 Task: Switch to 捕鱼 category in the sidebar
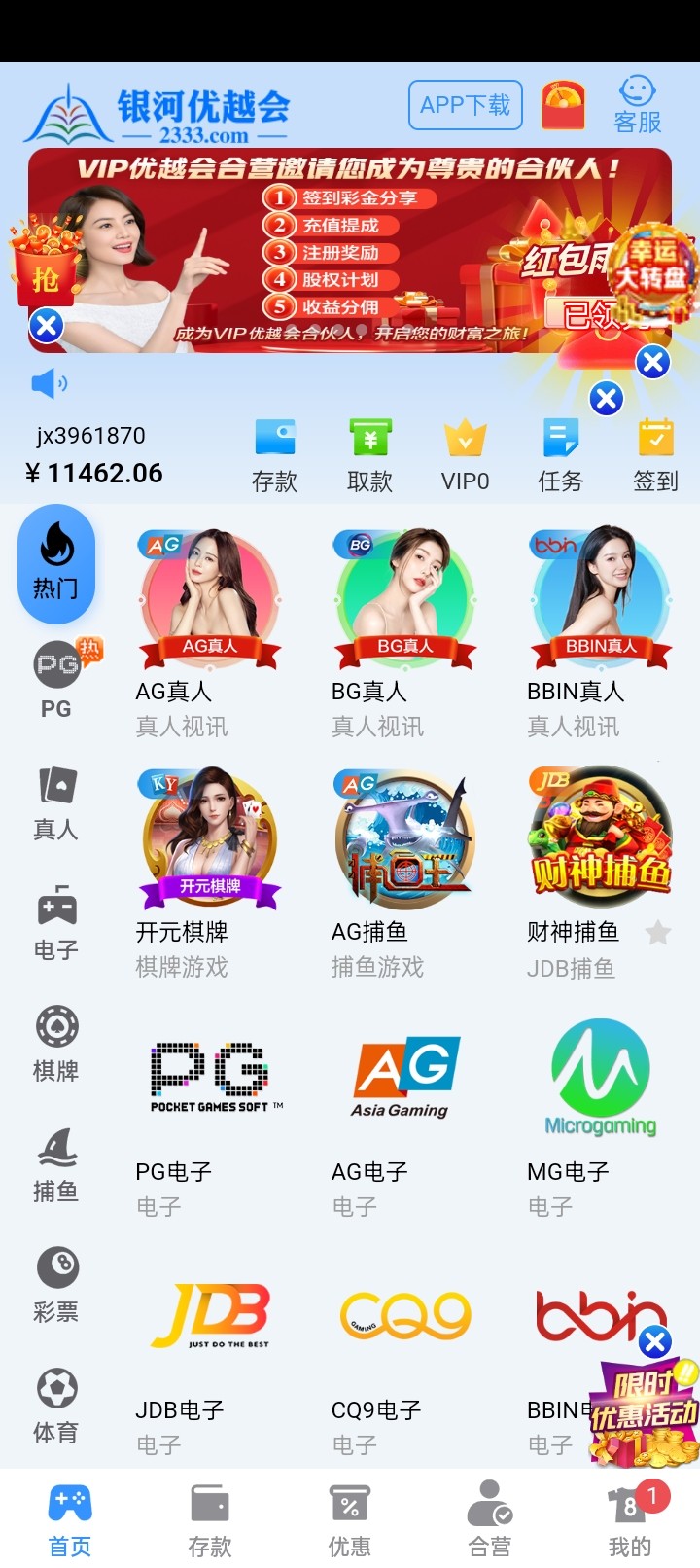[x=56, y=1165]
